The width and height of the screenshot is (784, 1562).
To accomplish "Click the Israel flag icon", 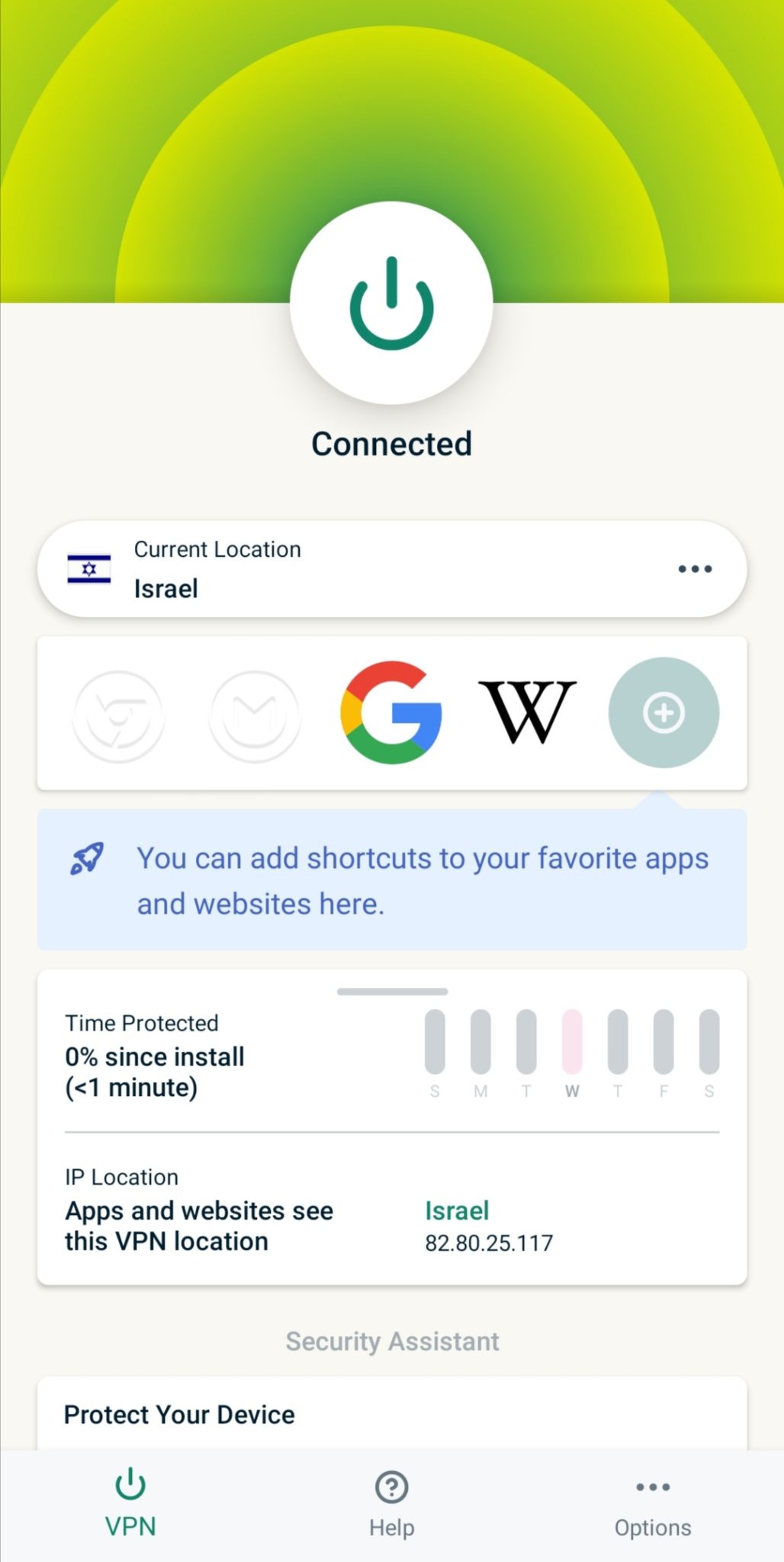I will (x=89, y=570).
